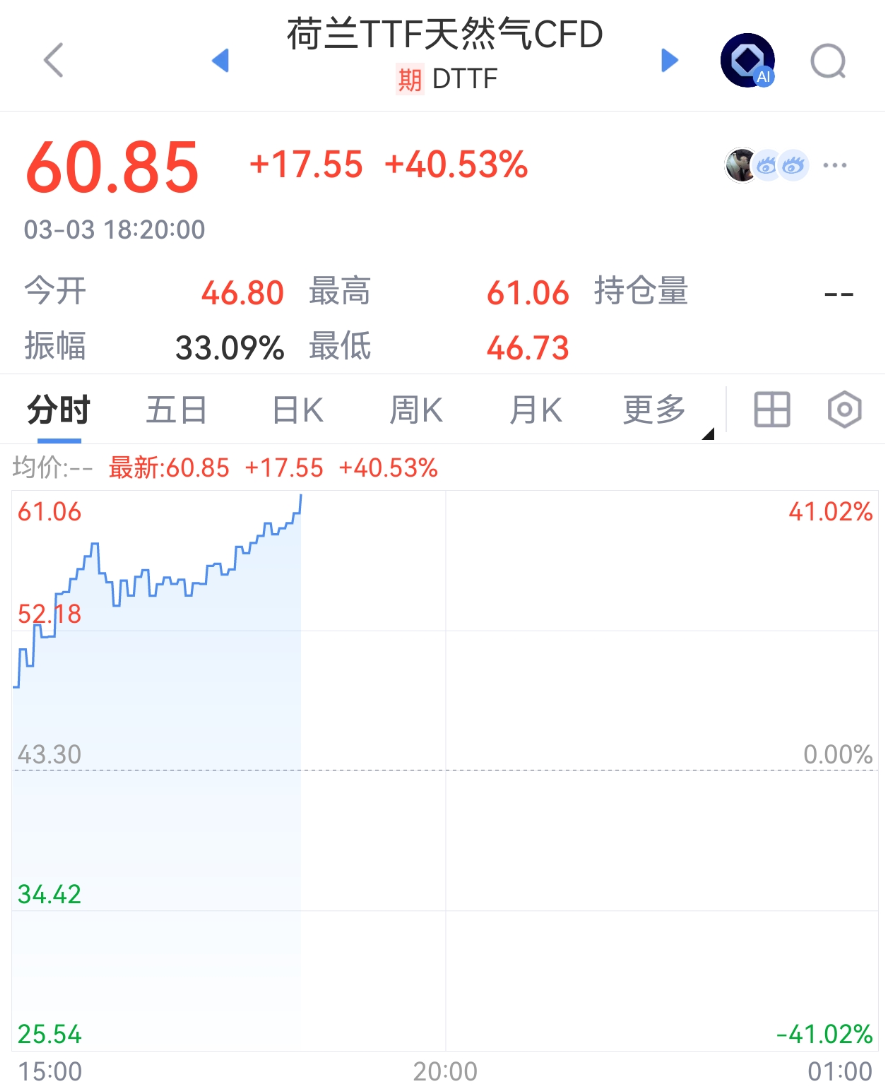885x1092 pixels.
Task: Open the AI assistant icon
Action: [x=748, y=61]
